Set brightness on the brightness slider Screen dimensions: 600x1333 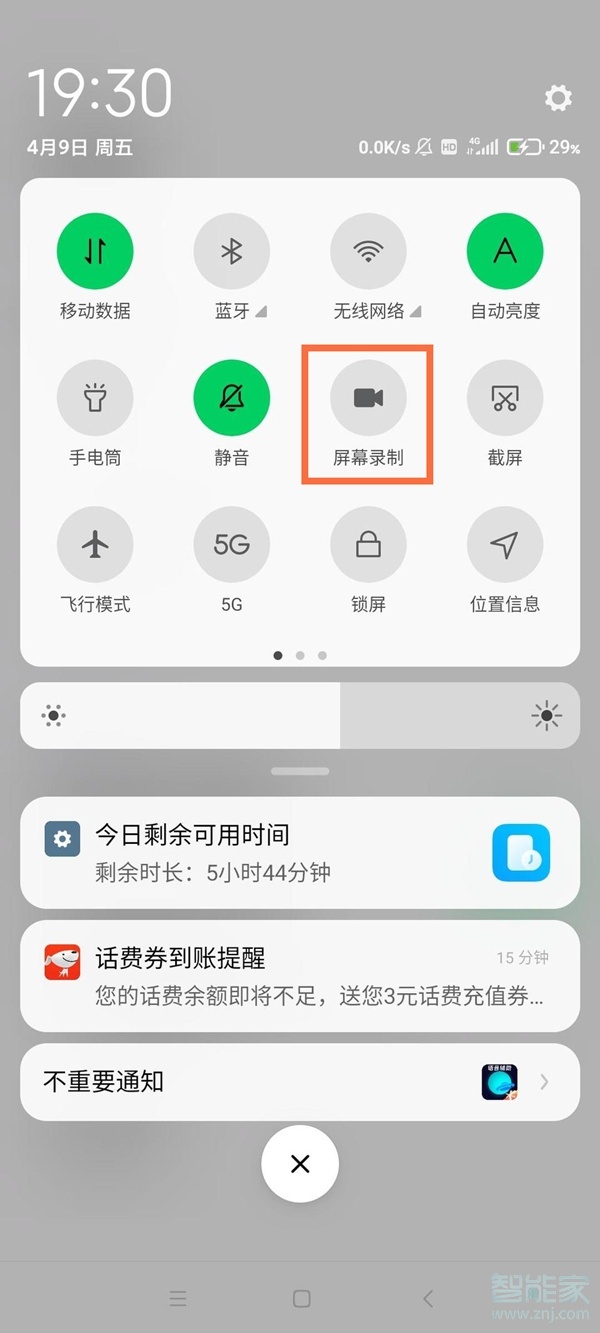[x=300, y=715]
